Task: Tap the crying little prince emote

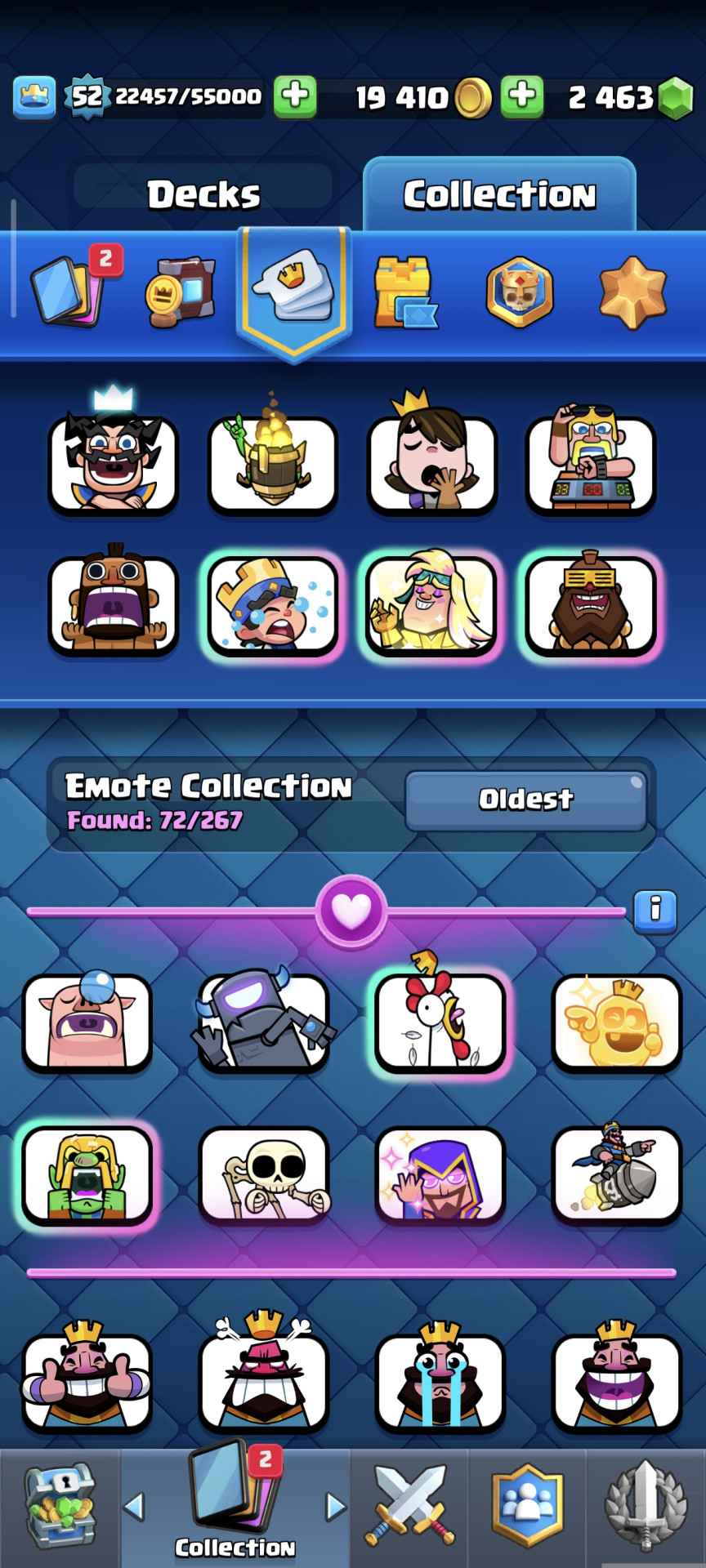Action: coord(273,605)
